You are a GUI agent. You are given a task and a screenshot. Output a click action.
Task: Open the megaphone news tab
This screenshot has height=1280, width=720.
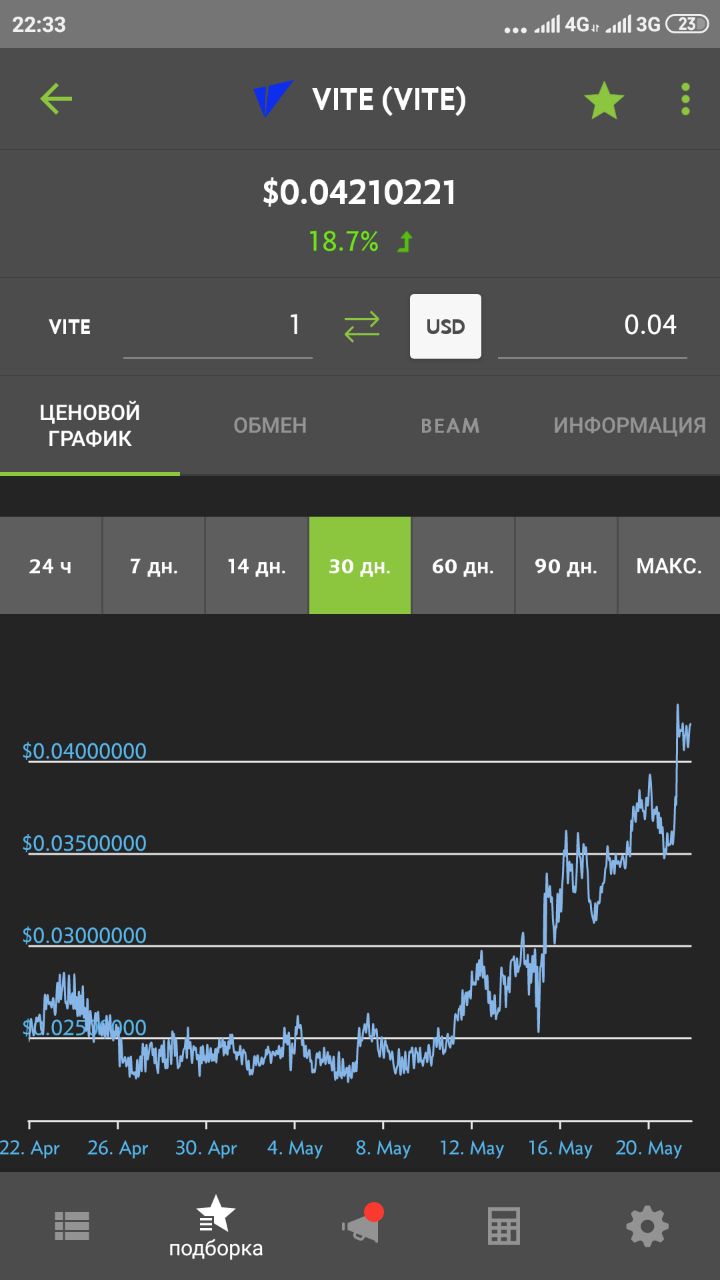361,1225
